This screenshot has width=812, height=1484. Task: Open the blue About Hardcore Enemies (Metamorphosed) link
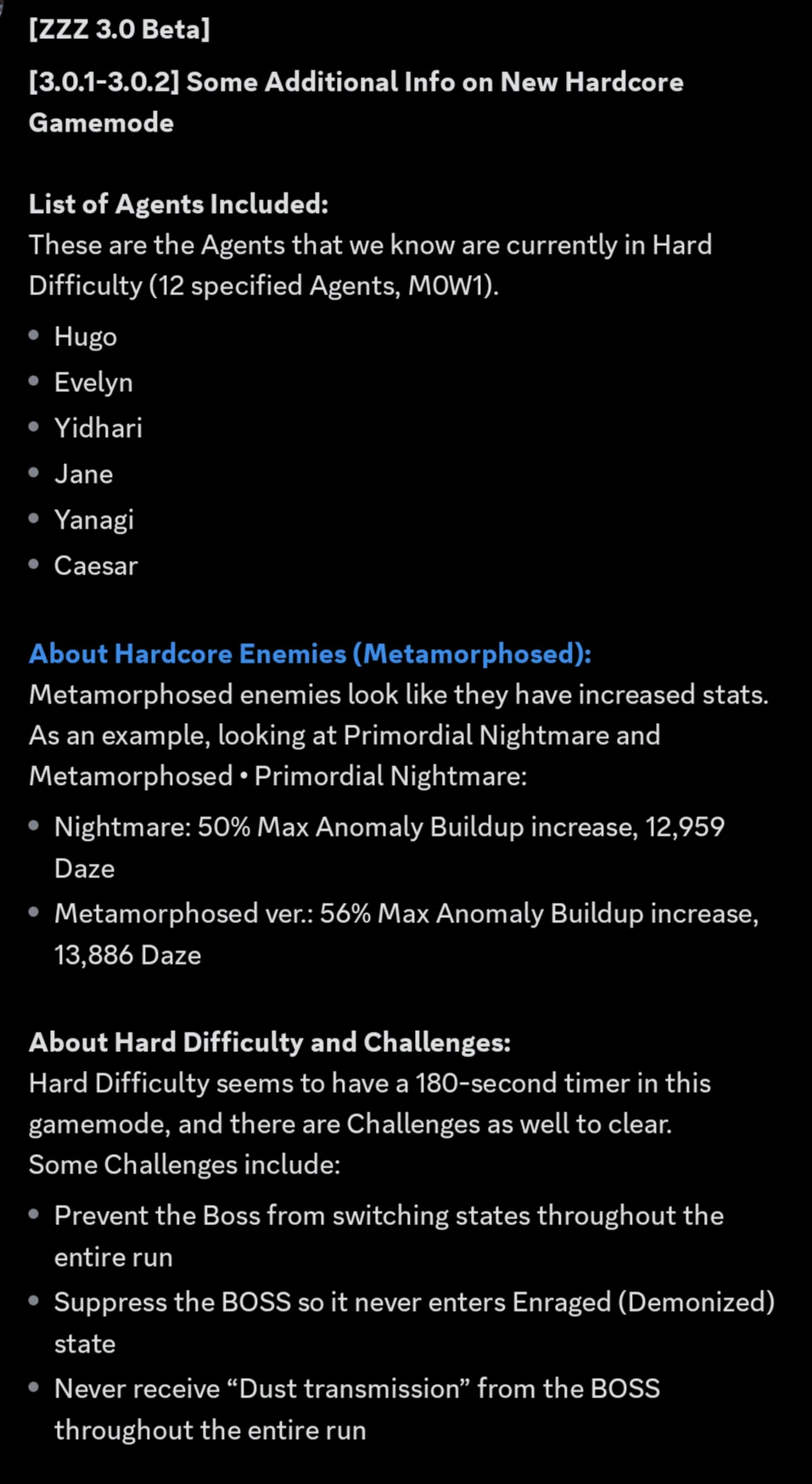310,654
